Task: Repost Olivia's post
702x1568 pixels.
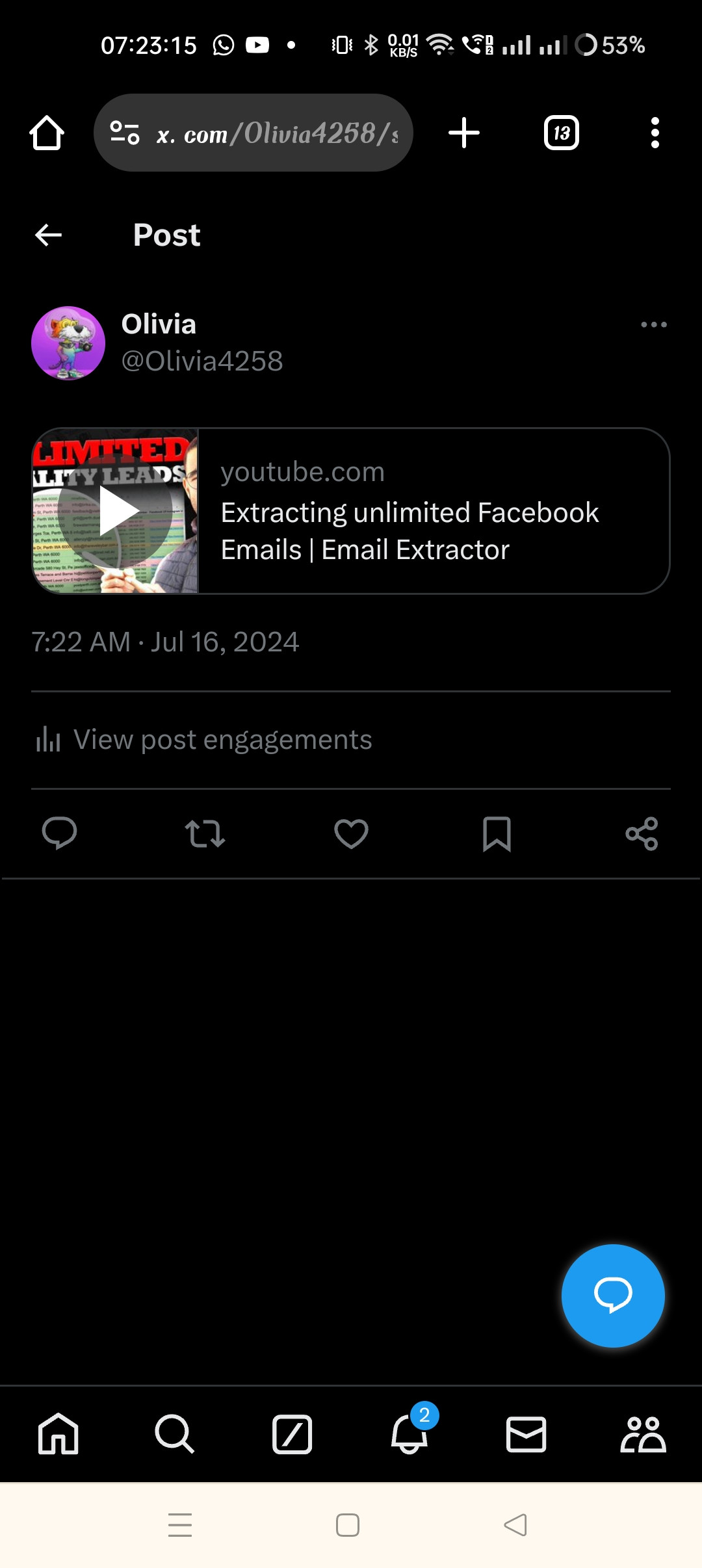Action: tap(205, 833)
